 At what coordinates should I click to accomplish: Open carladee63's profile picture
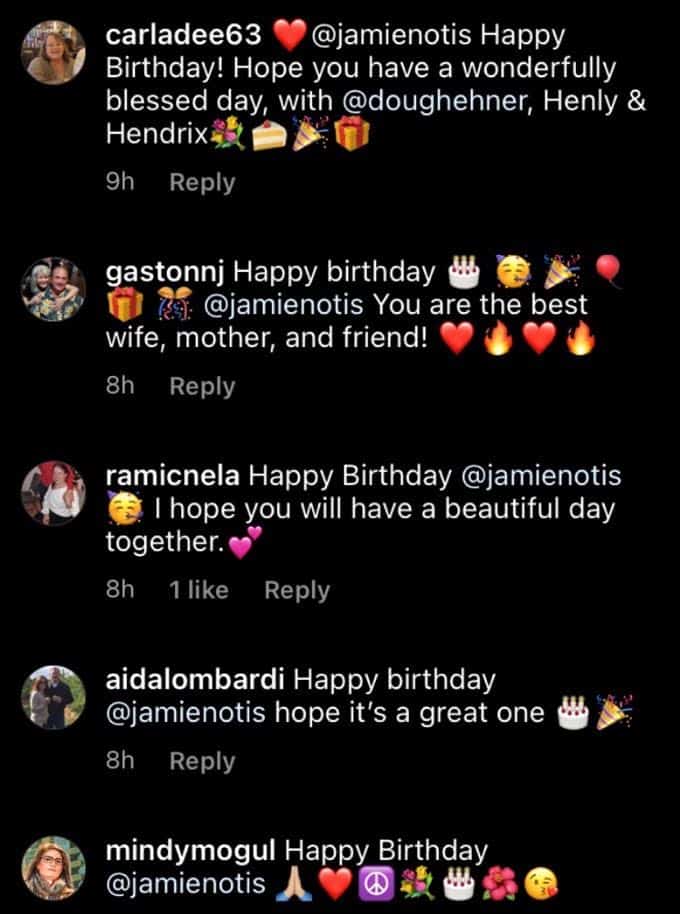(53, 52)
